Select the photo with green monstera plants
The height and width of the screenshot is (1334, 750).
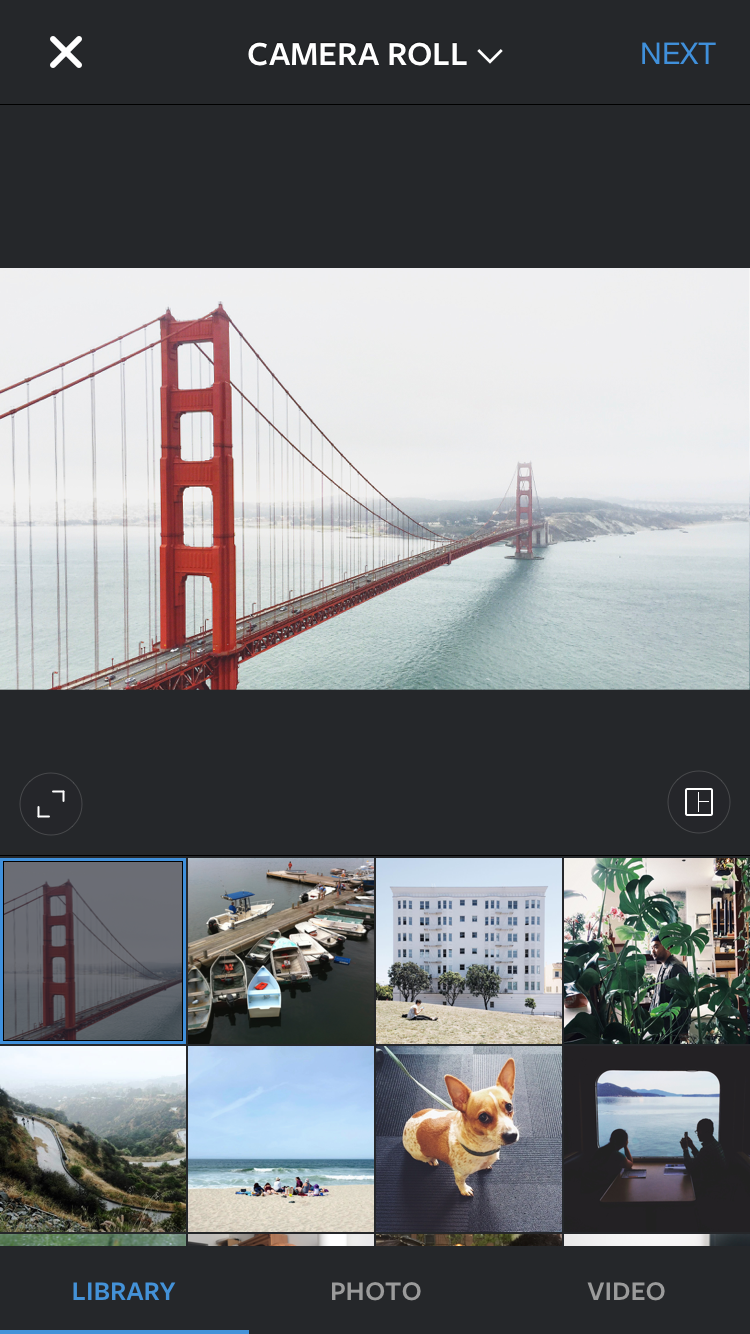pyautogui.click(x=657, y=951)
